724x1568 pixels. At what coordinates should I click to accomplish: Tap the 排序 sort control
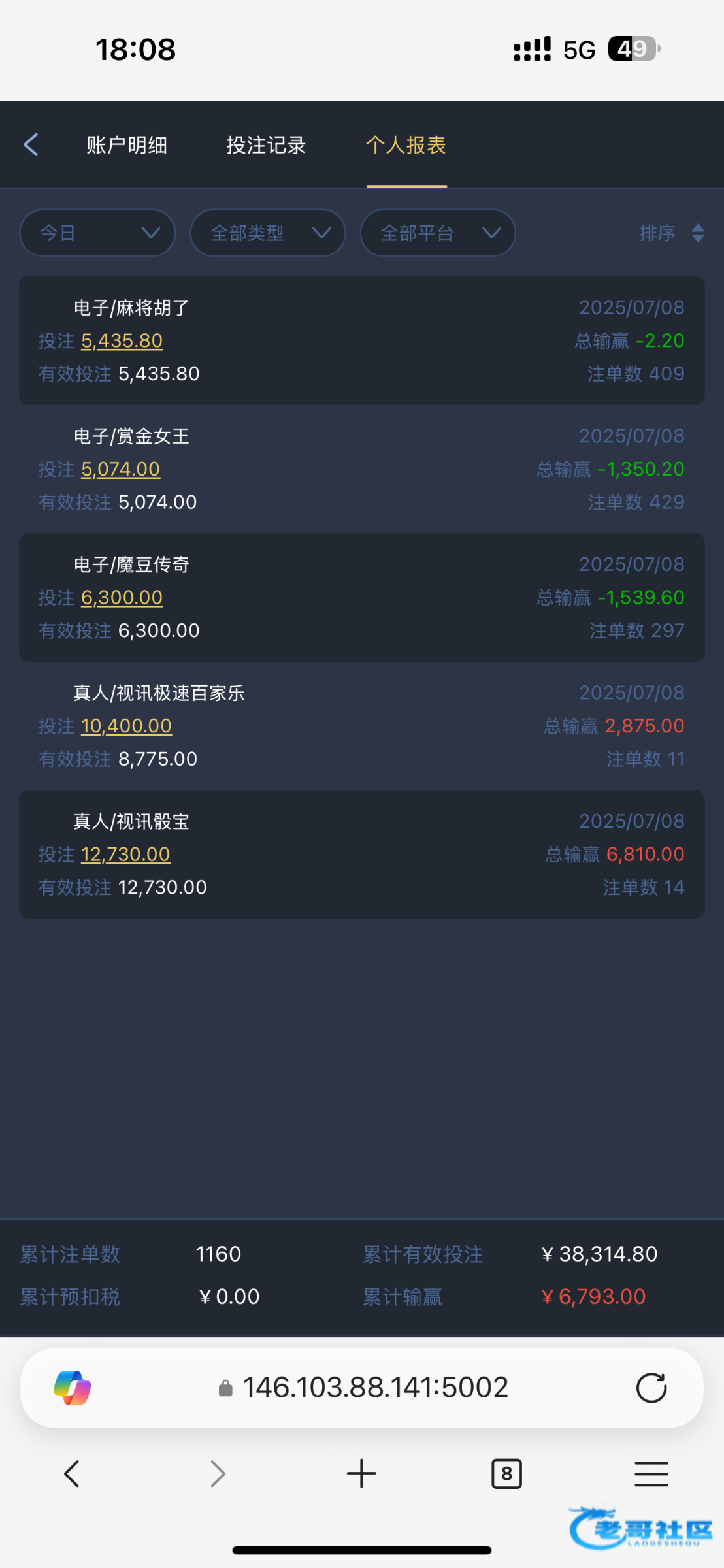point(672,233)
